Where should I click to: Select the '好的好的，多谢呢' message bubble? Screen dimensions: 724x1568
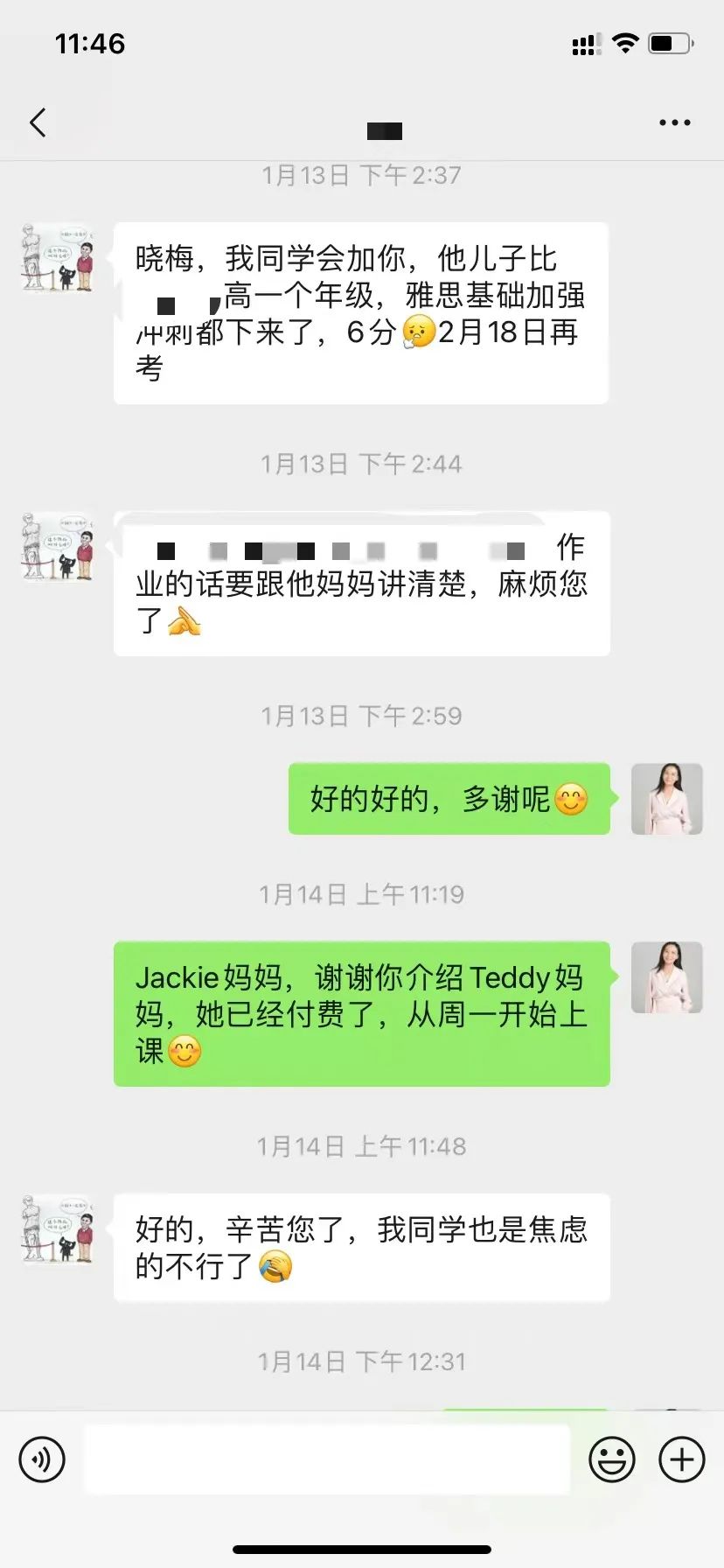[448, 798]
